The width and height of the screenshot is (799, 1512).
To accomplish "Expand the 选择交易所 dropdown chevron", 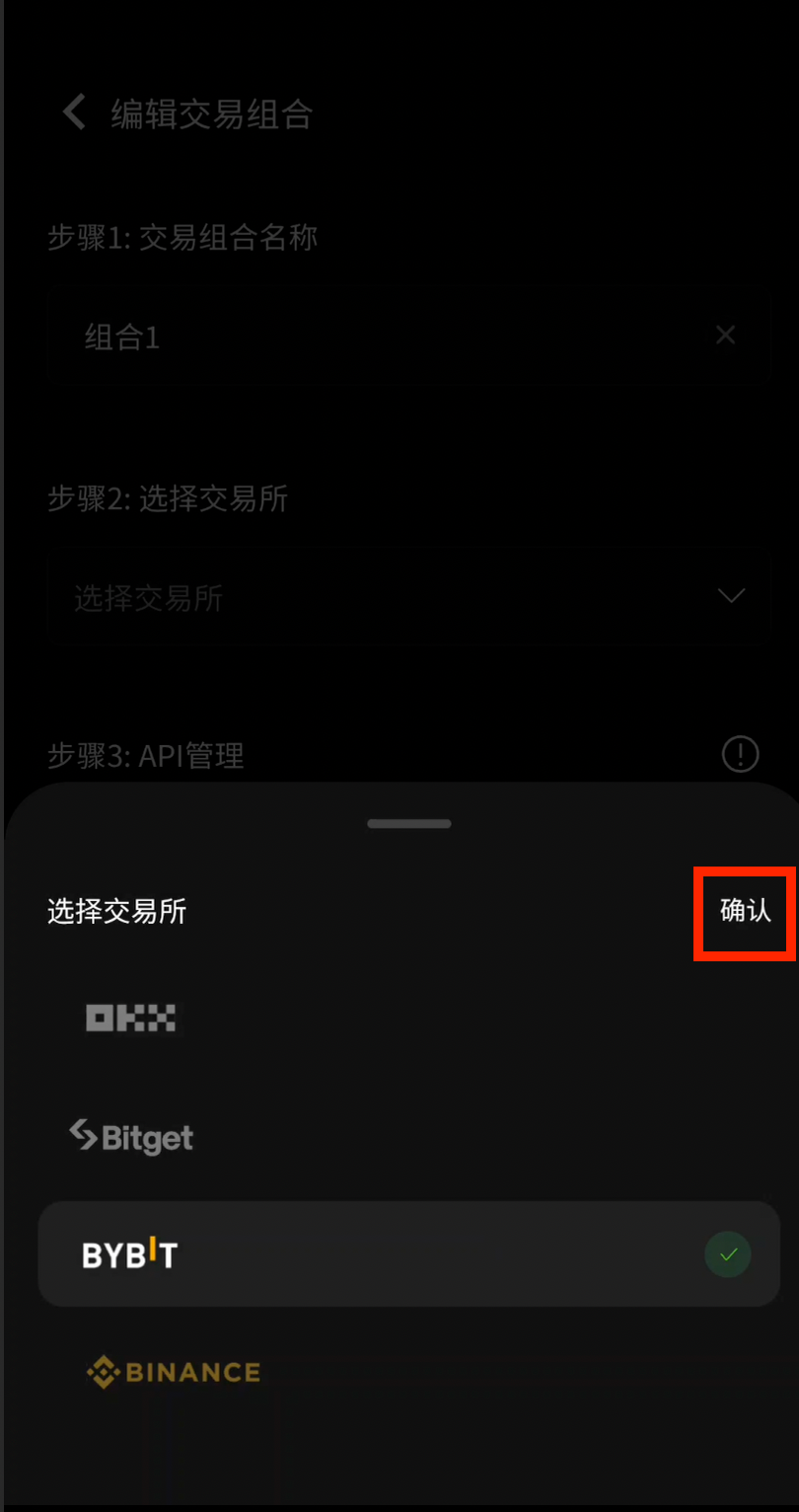I will click(730, 596).
